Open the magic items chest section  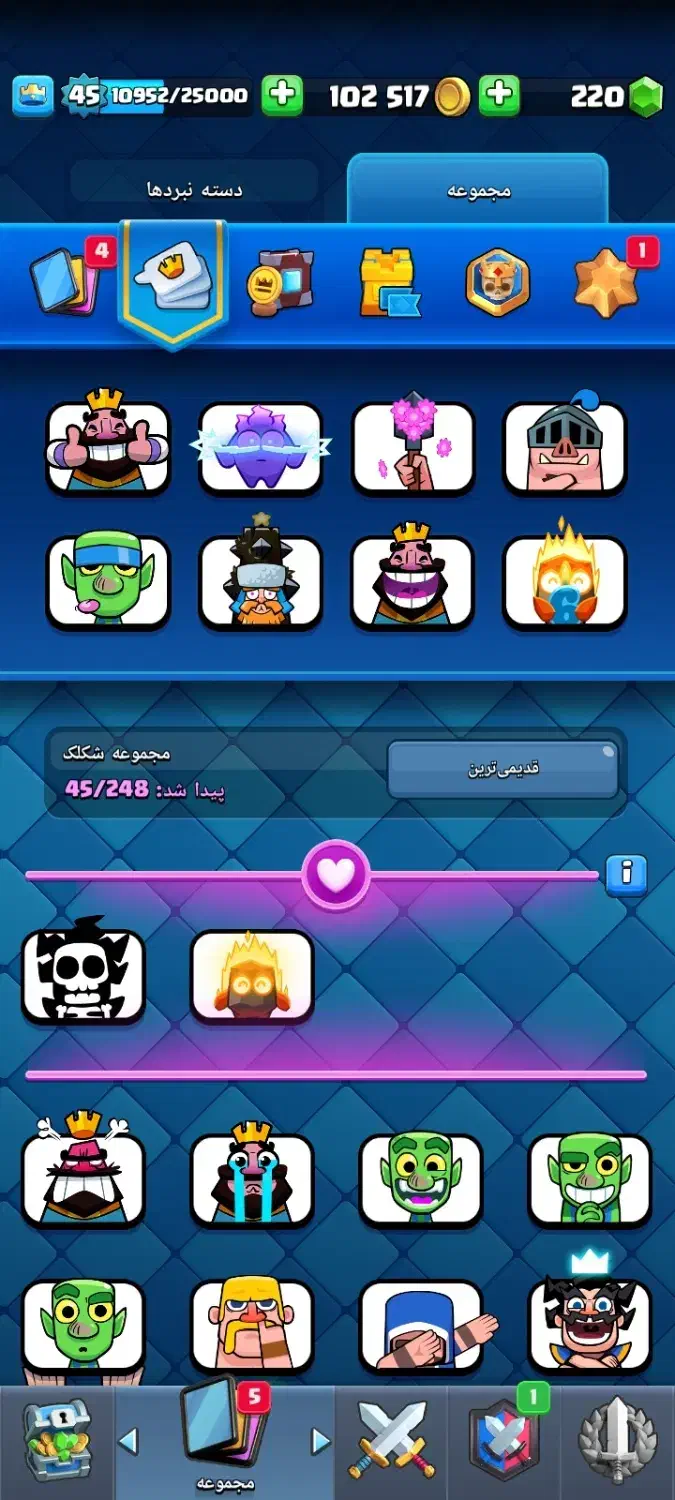coord(281,282)
